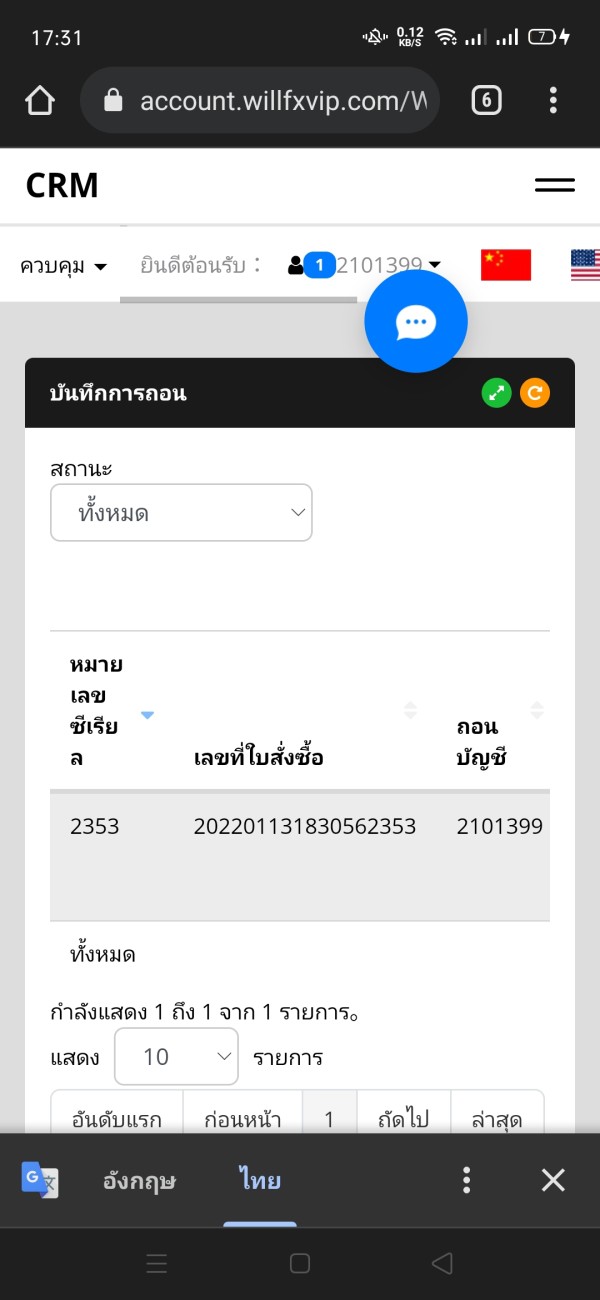Switch language via the China flag
The width and height of the screenshot is (600, 1300).
[506, 265]
